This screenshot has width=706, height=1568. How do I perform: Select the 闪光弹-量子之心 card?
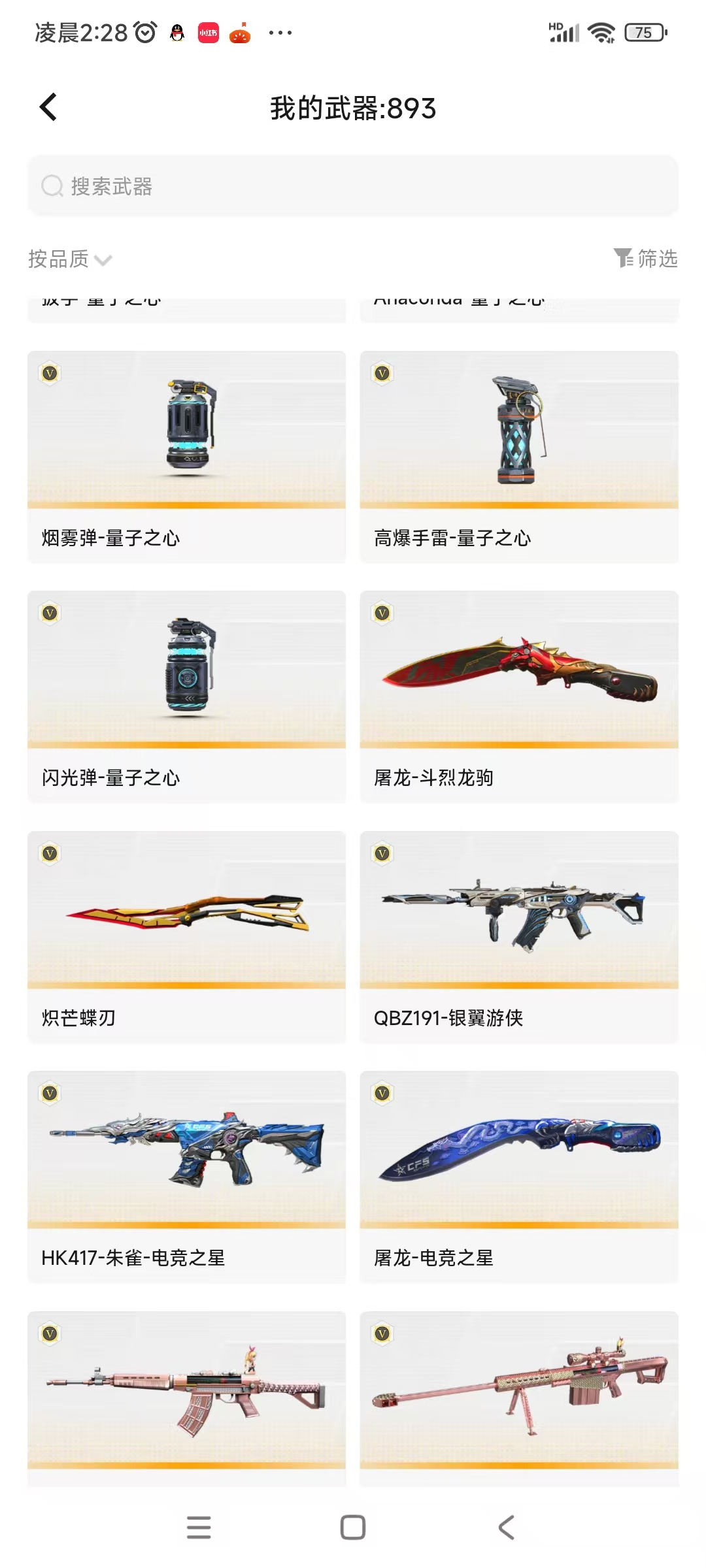[x=186, y=696]
